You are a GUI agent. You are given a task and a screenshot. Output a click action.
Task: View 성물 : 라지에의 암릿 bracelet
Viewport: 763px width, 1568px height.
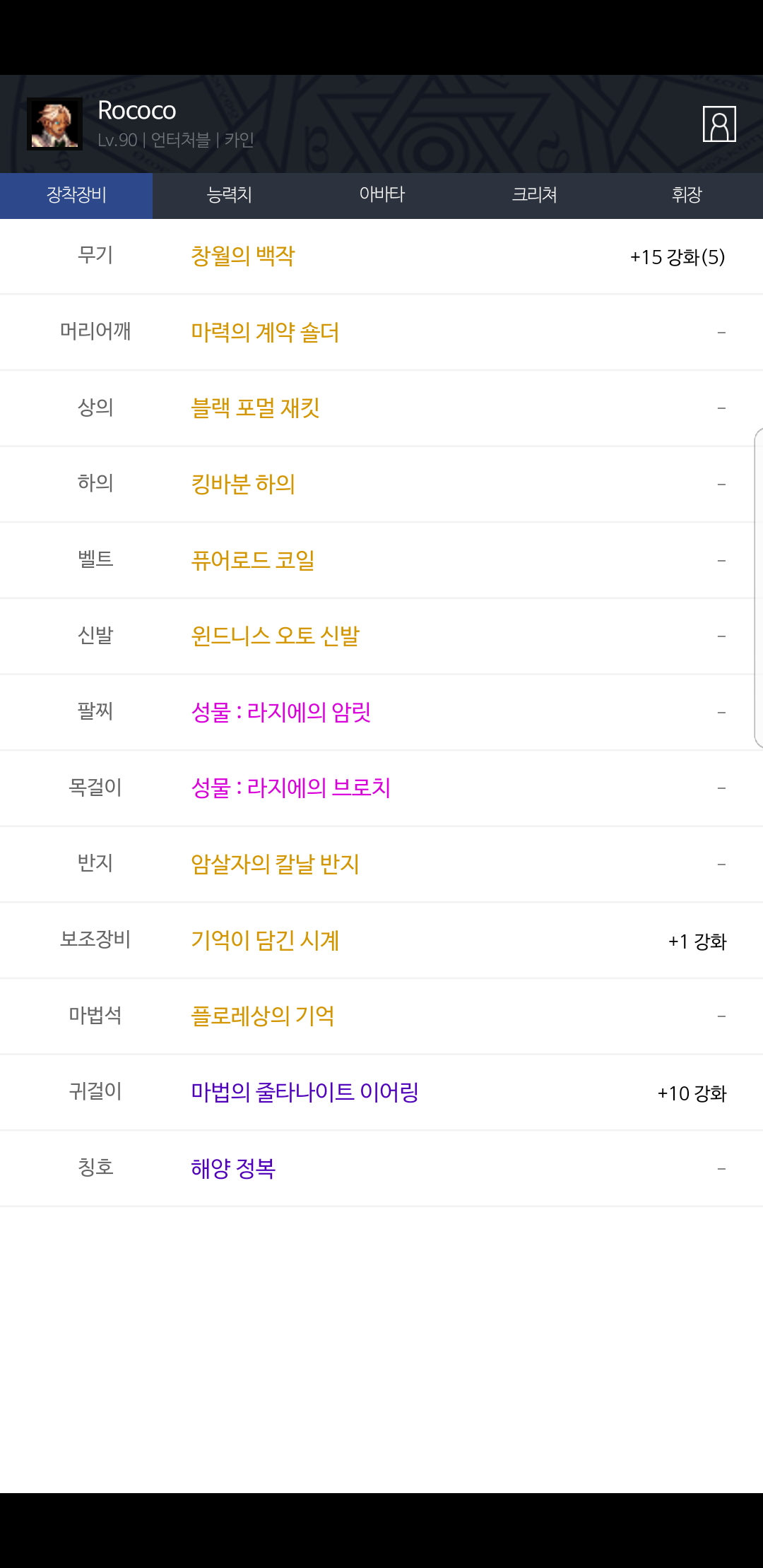(280, 712)
